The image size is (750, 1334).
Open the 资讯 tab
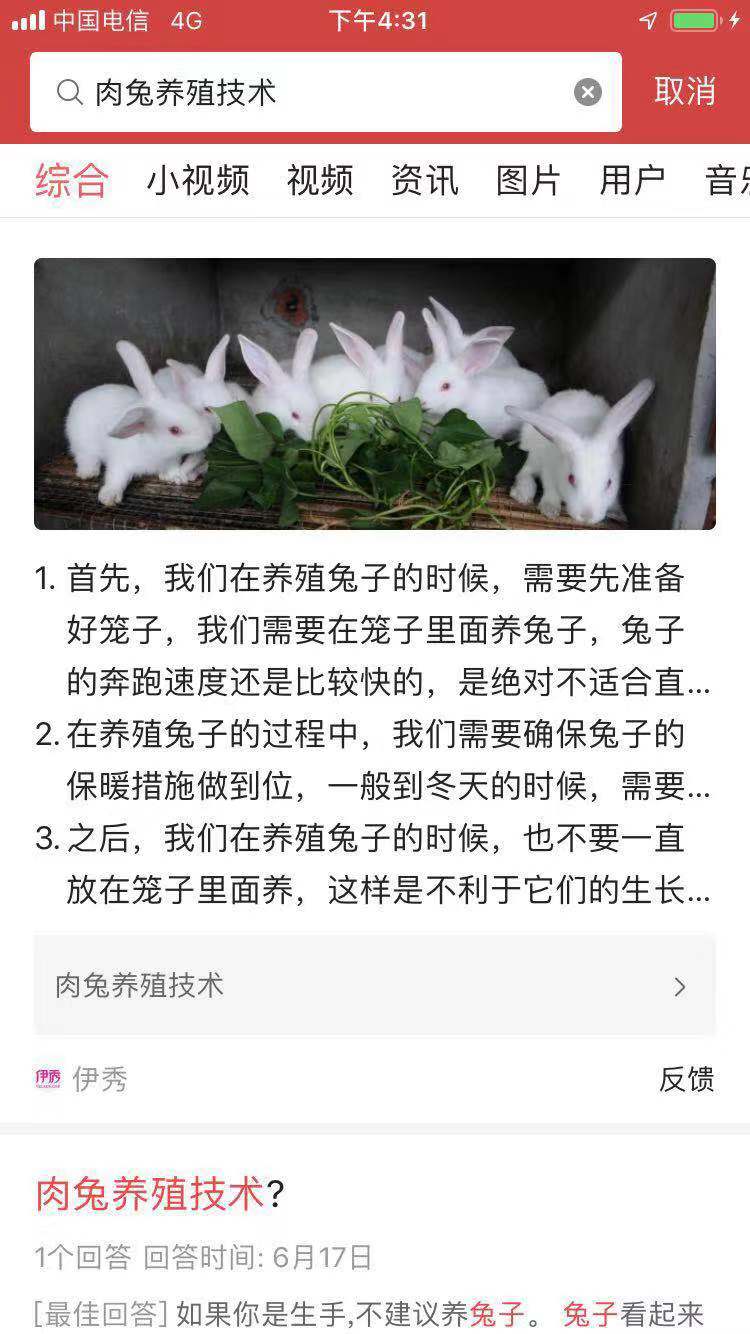(x=424, y=181)
